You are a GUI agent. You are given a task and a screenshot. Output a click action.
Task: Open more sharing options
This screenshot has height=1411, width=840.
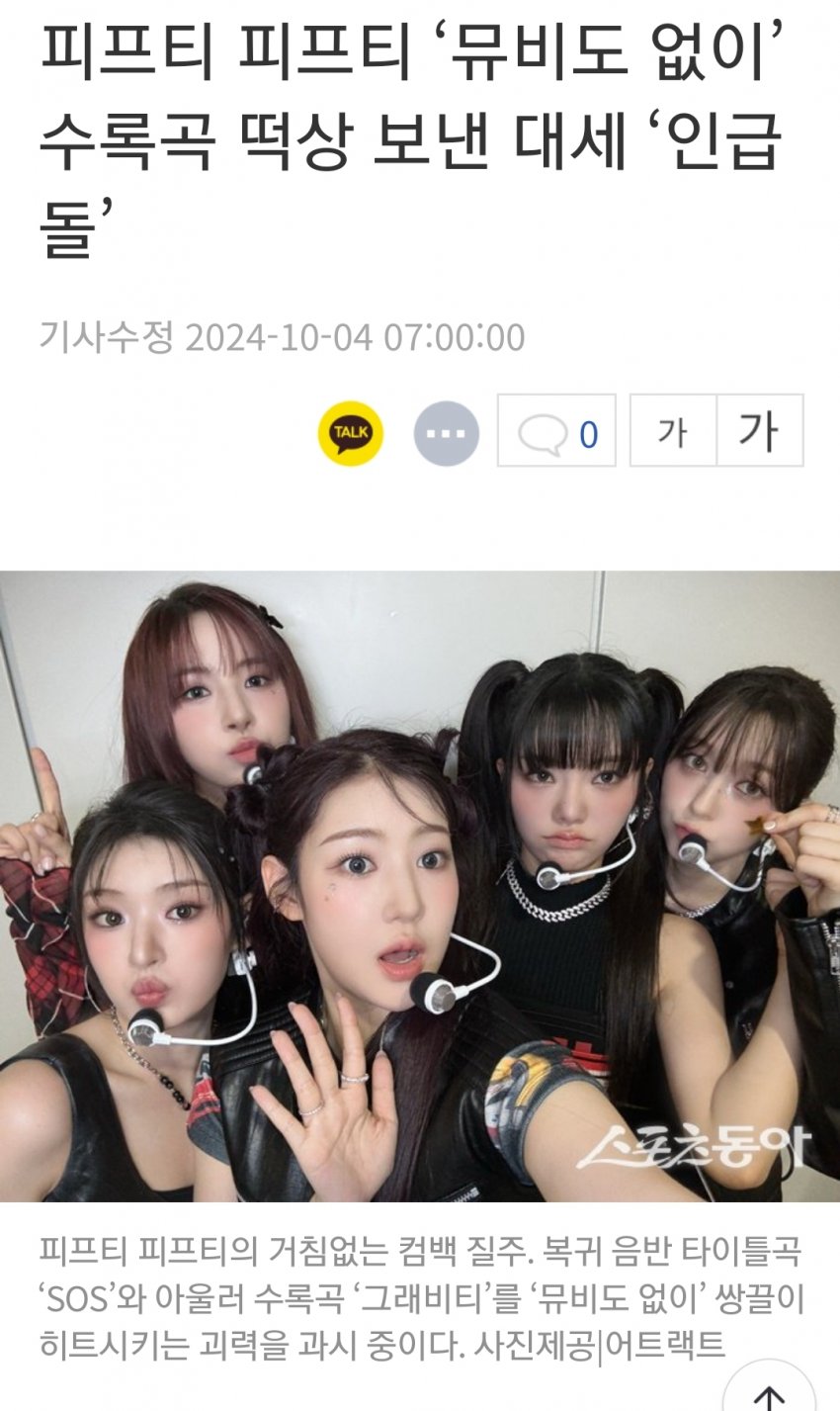point(446,433)
